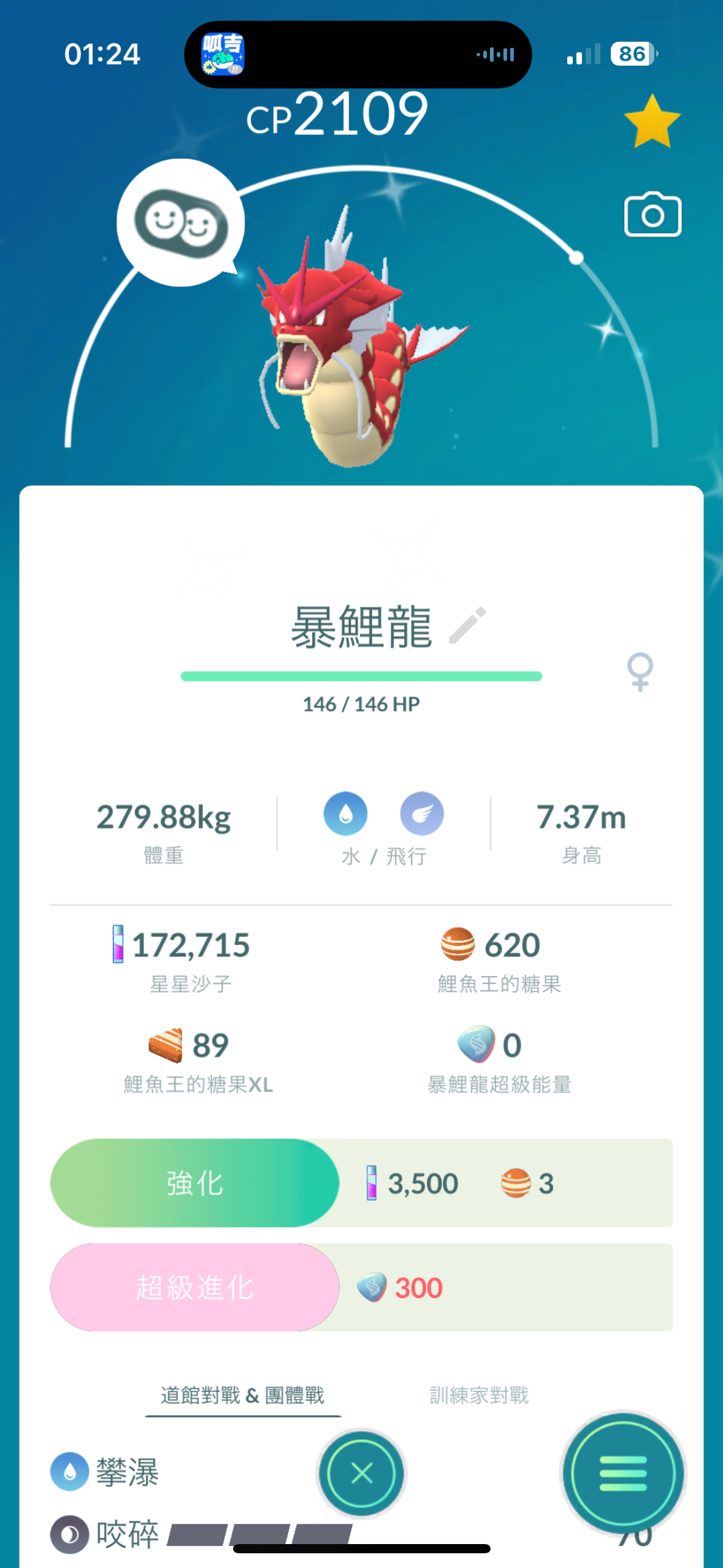Open the app indicator in the Dynamic Island
Screen dimensions: 723x1568
tap(223, 54)
